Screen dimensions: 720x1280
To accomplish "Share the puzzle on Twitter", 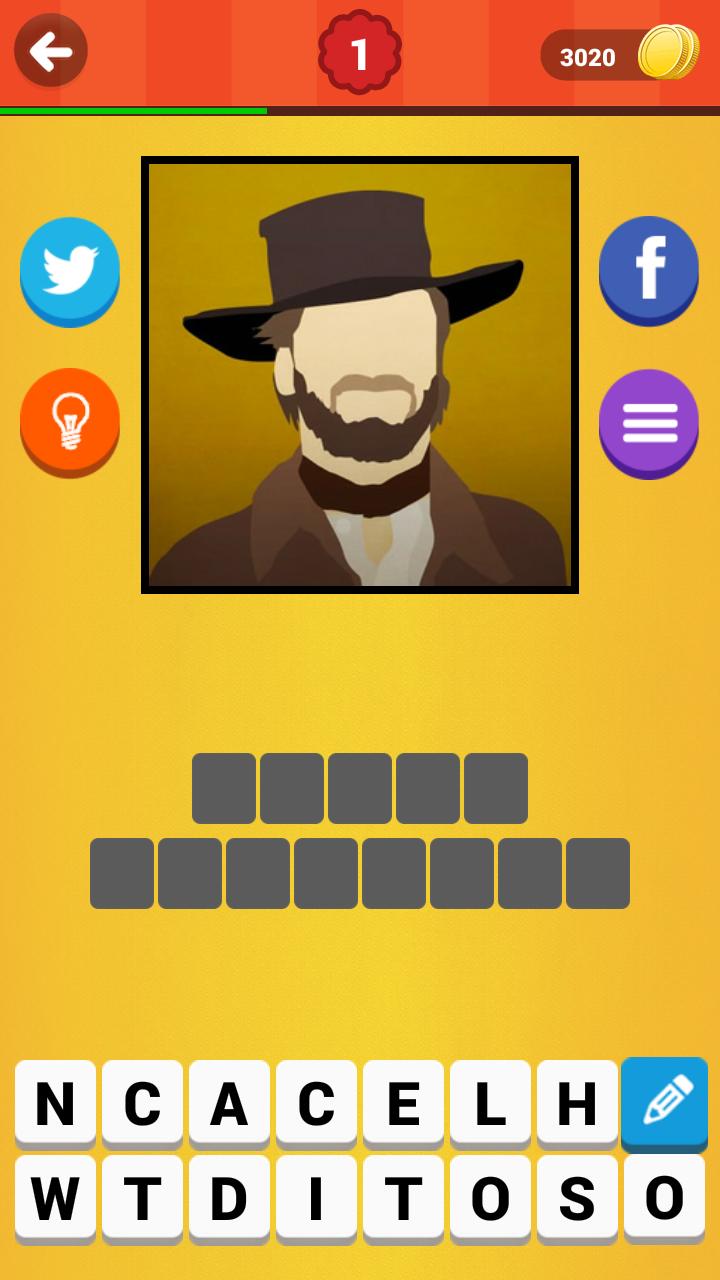I will pos(70,272).
